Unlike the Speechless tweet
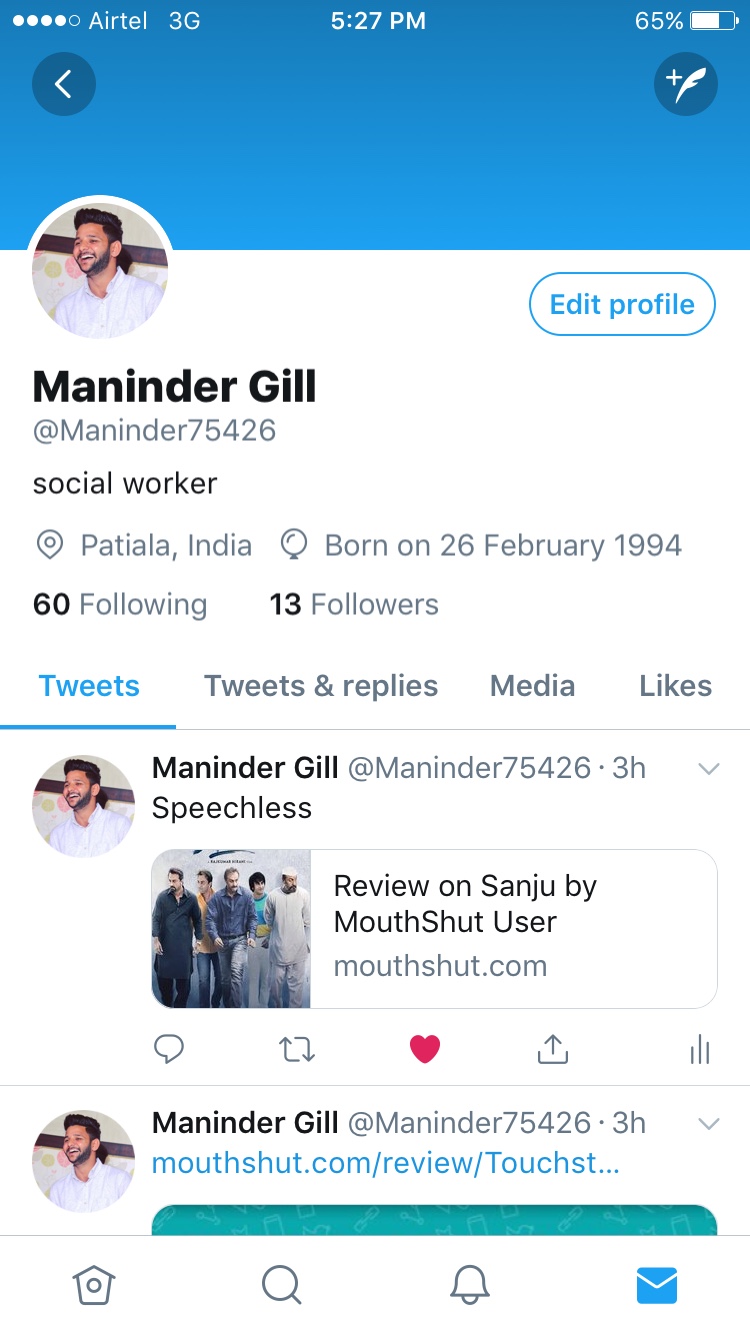Screen dimensions: 750x1334 (x=425, y=1048)
